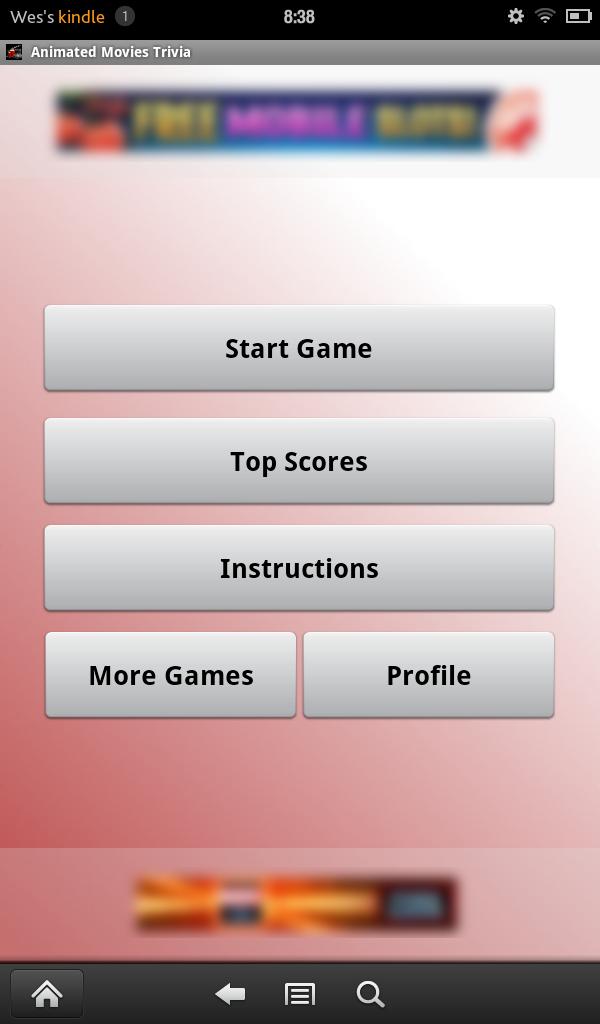600x1024 pixels.
Task: Open search from the bottom bar
Action: pos(370,994)
